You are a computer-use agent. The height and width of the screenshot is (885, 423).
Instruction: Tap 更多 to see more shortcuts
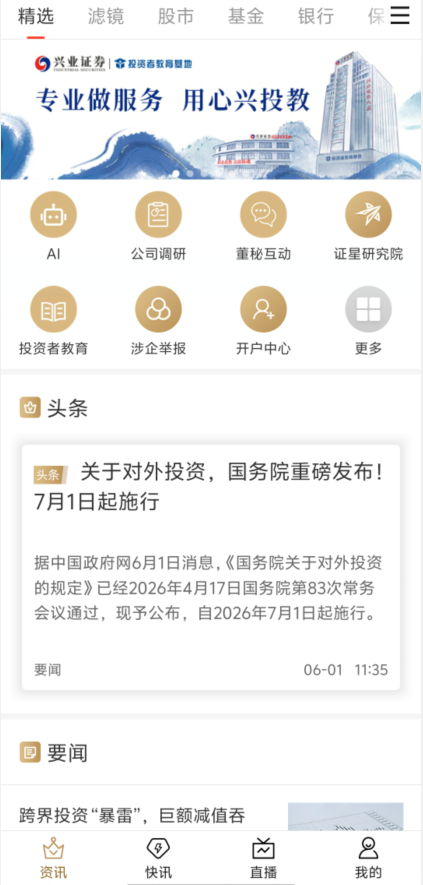369,321
